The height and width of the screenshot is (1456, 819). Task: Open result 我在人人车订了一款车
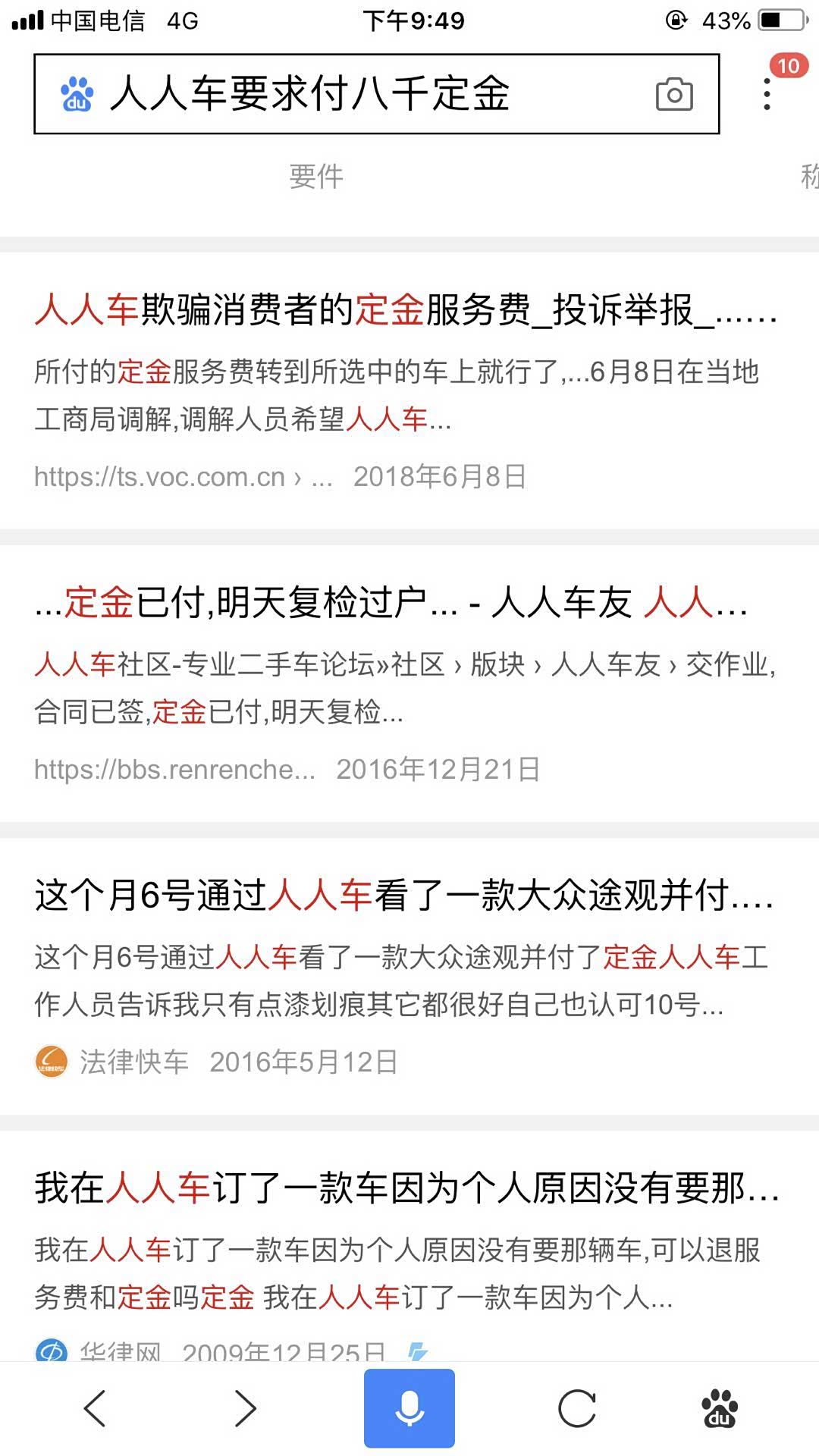(406, 1188)
